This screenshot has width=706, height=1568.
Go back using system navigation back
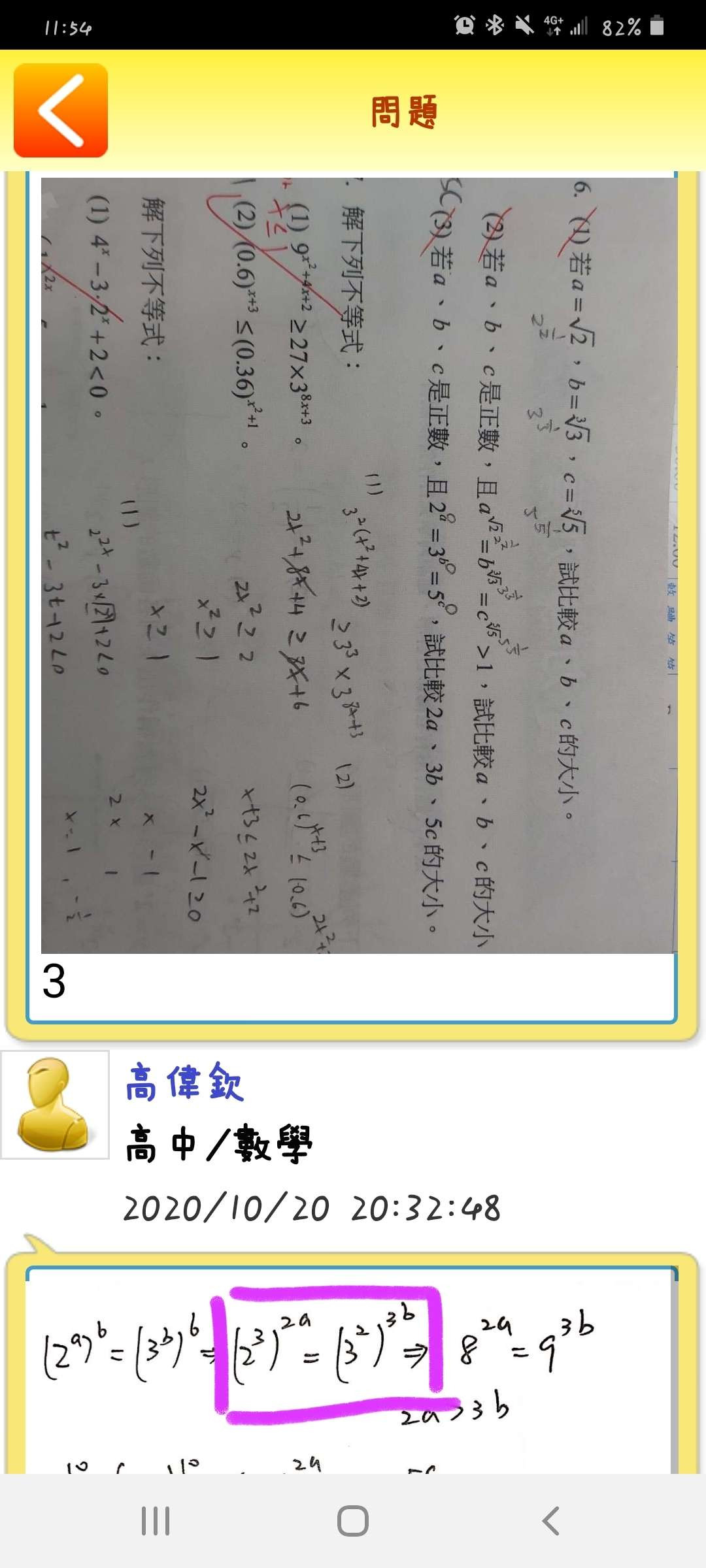click(550, 1521)
